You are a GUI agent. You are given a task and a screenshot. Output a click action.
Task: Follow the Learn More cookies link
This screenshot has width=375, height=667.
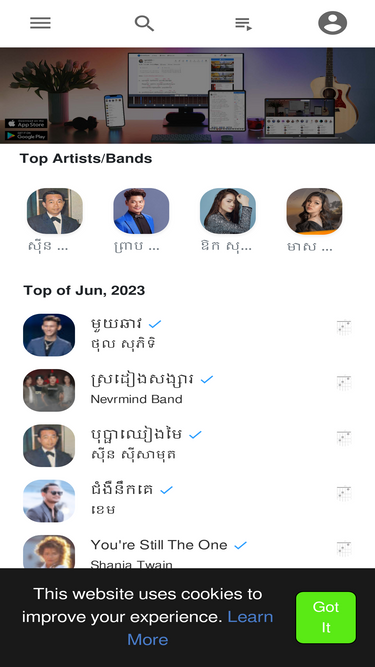(x=200, y=628)
